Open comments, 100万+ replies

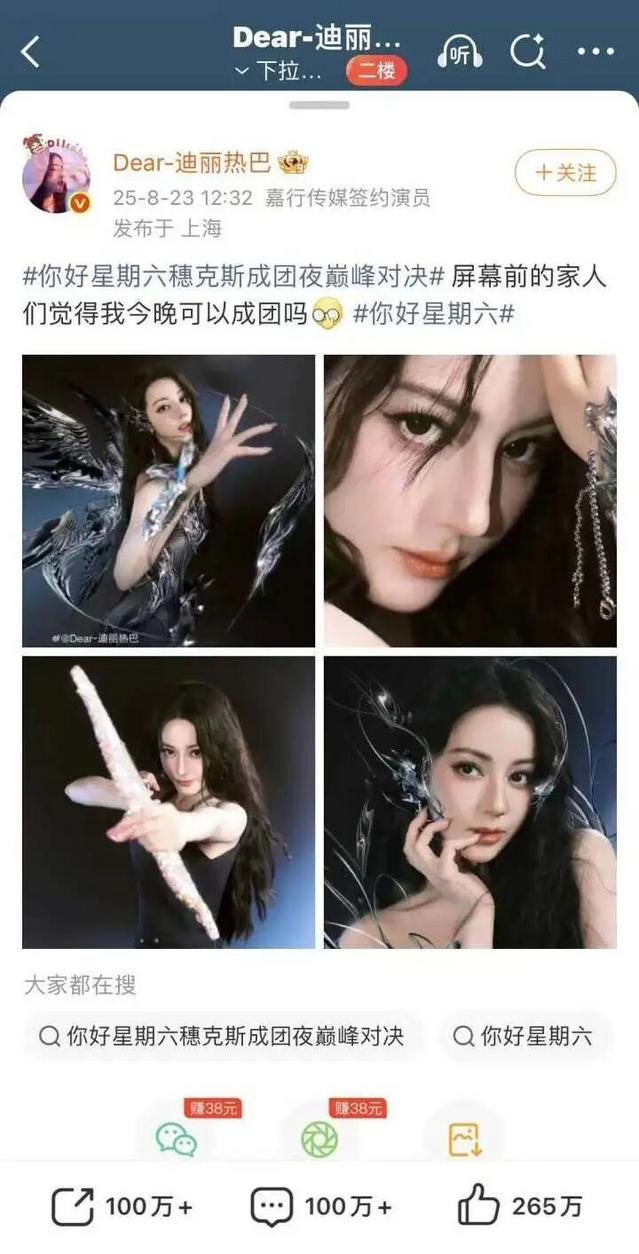[x=320, y=1207]
